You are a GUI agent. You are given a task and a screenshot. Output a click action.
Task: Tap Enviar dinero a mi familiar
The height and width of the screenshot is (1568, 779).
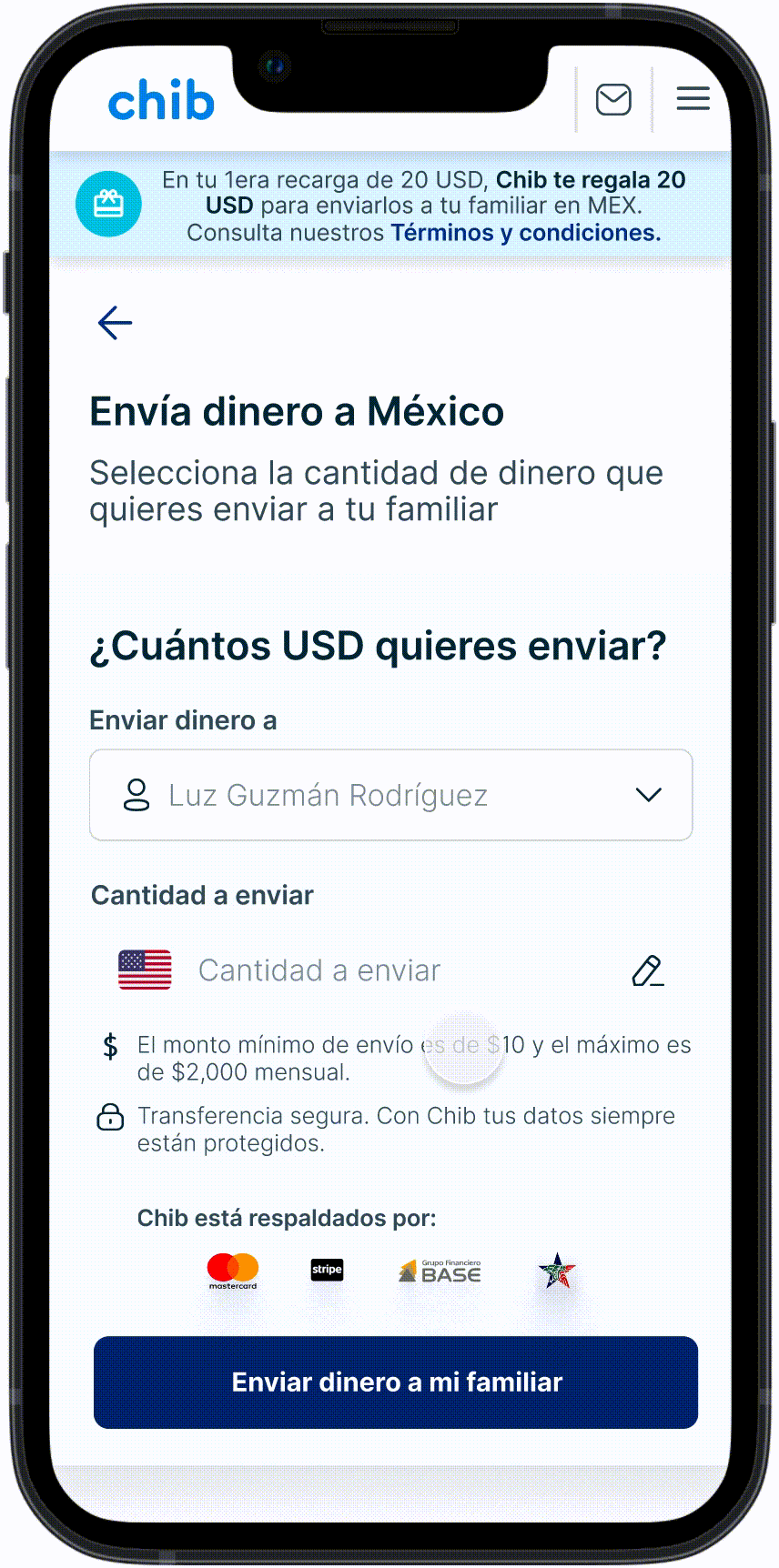(396, 1382)
